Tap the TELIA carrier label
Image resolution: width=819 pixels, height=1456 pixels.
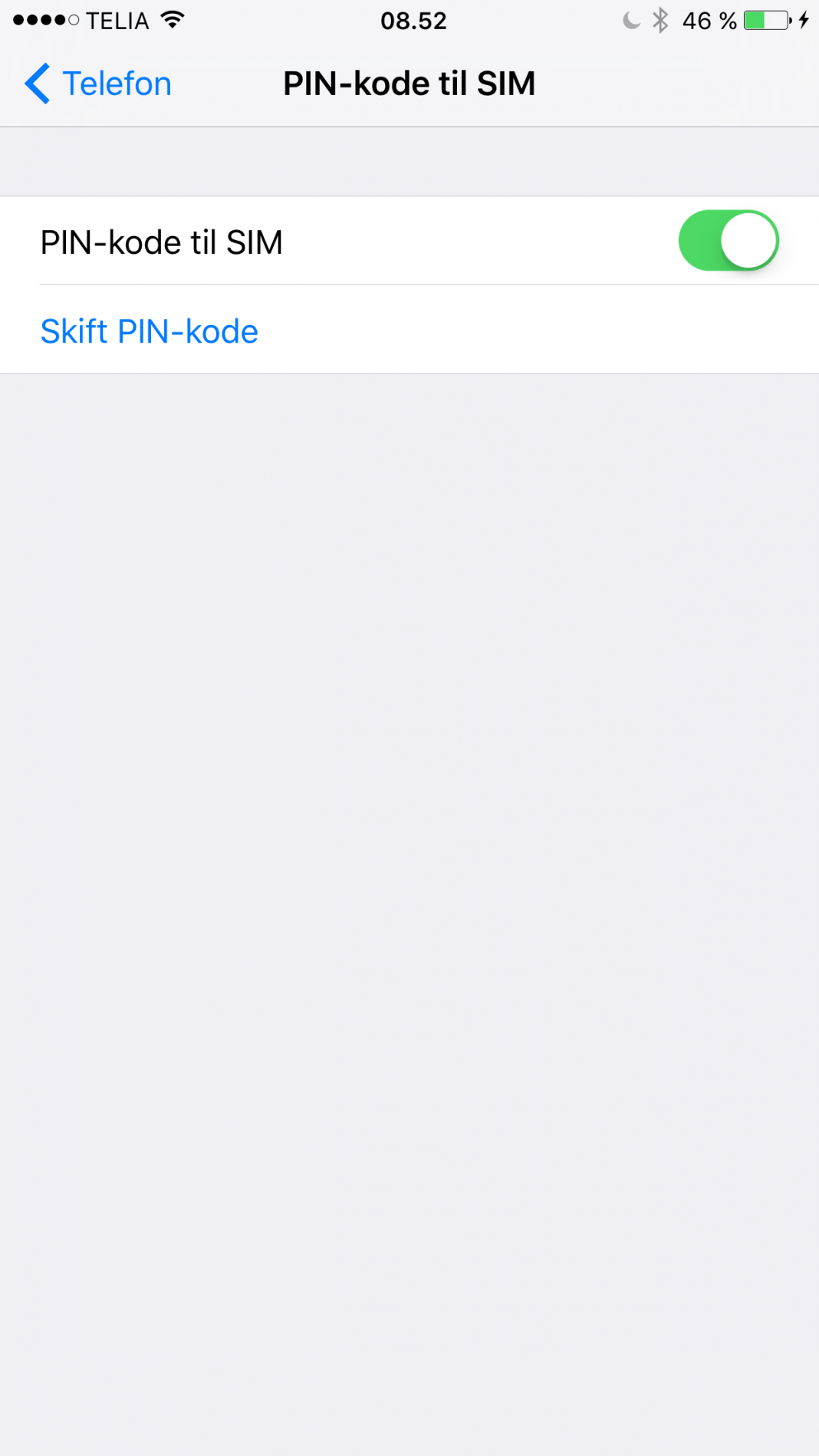[118, 20]
